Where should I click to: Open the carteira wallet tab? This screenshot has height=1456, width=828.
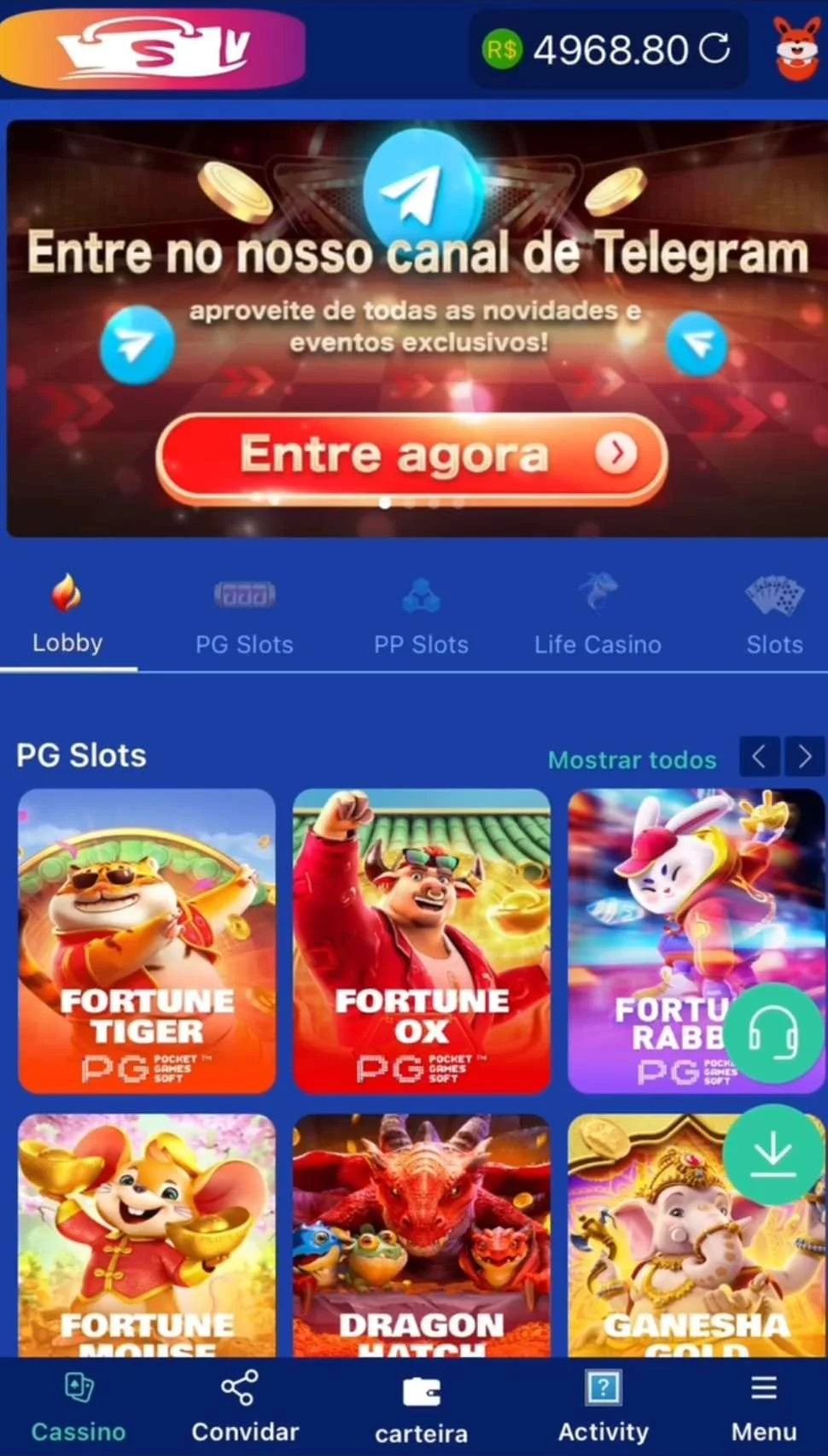tap(422, 1408)
